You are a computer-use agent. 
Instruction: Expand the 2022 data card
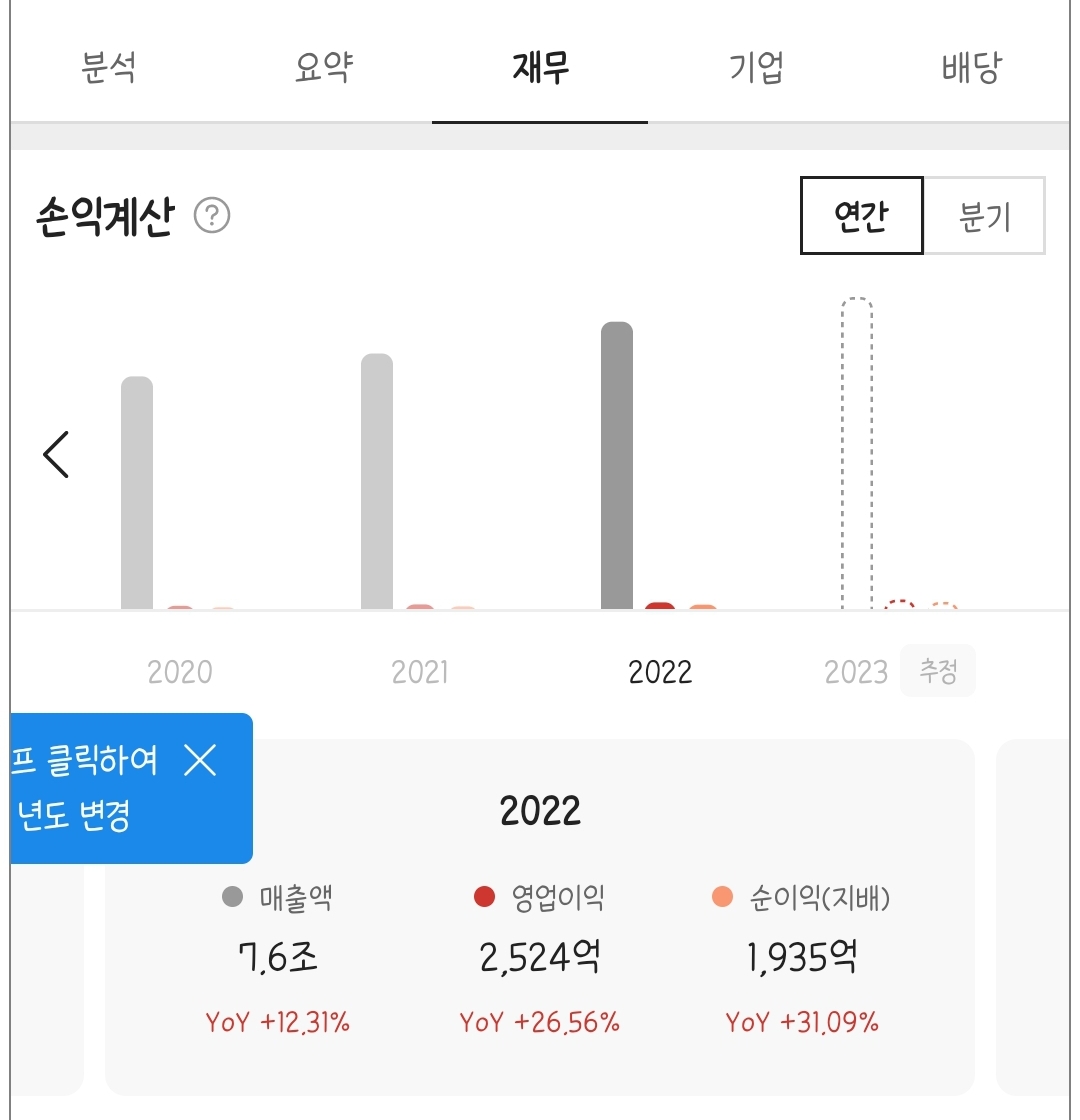[x=540, y=810]
